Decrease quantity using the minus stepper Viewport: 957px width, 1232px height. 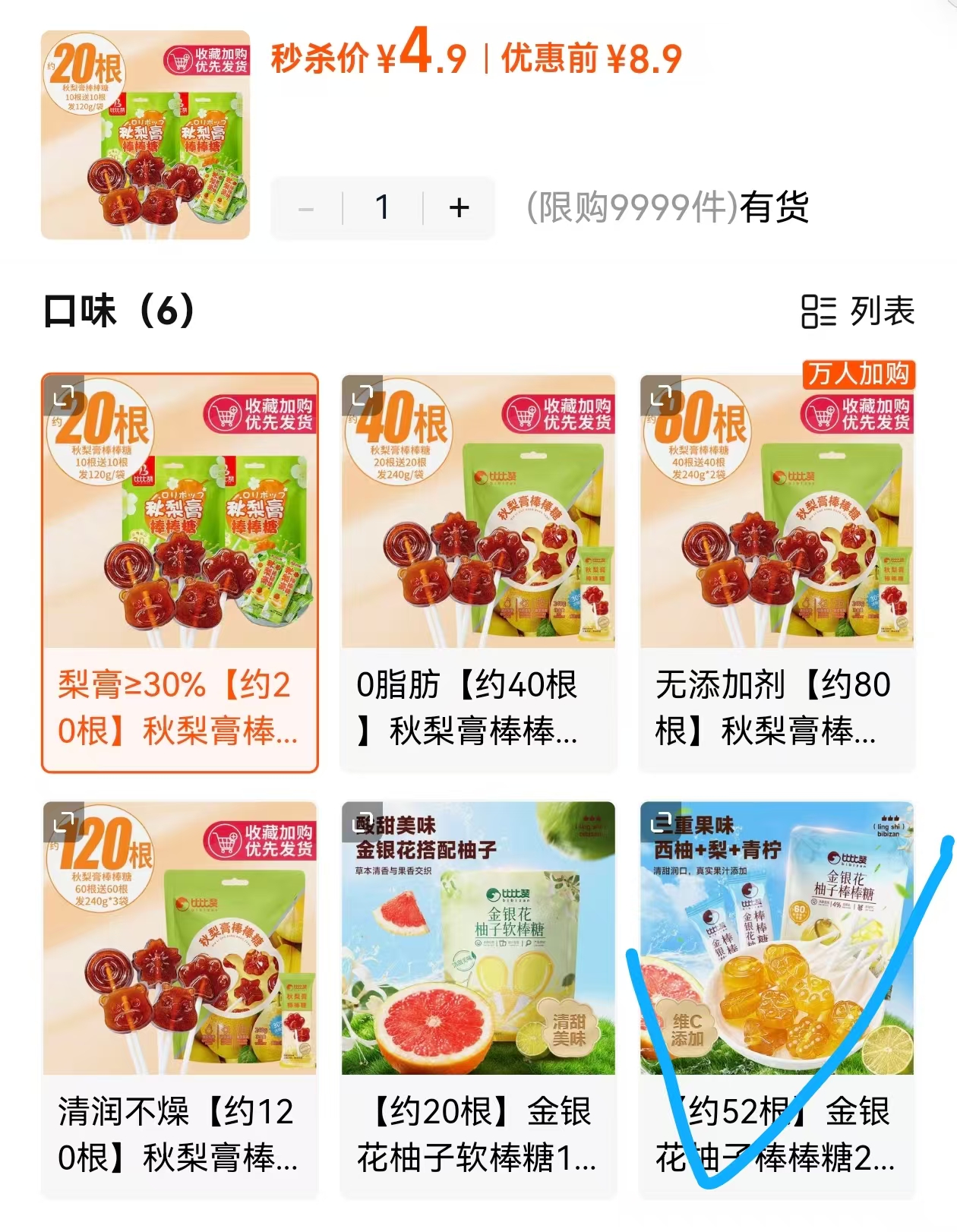[307, 210]
